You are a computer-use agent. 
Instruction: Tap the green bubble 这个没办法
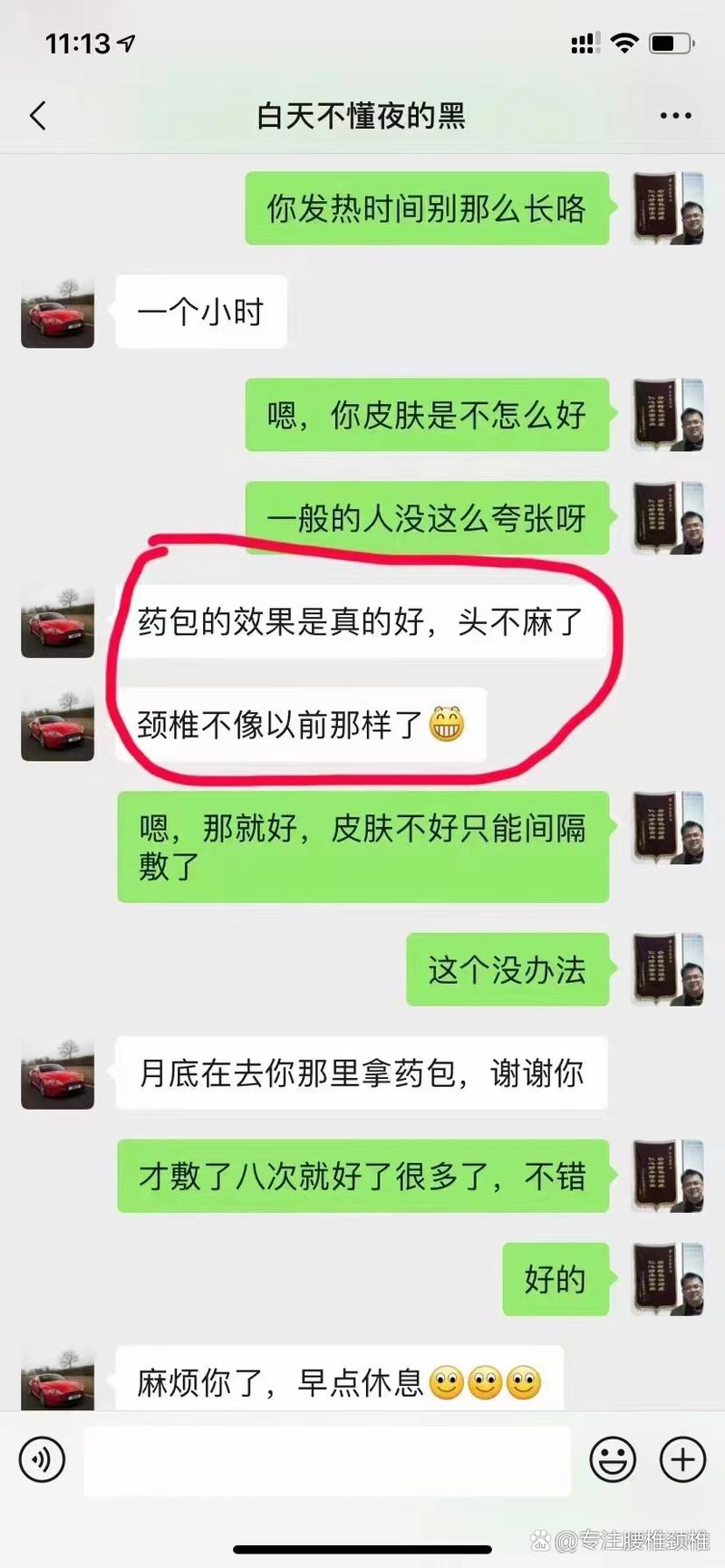[x=507, y=970]
